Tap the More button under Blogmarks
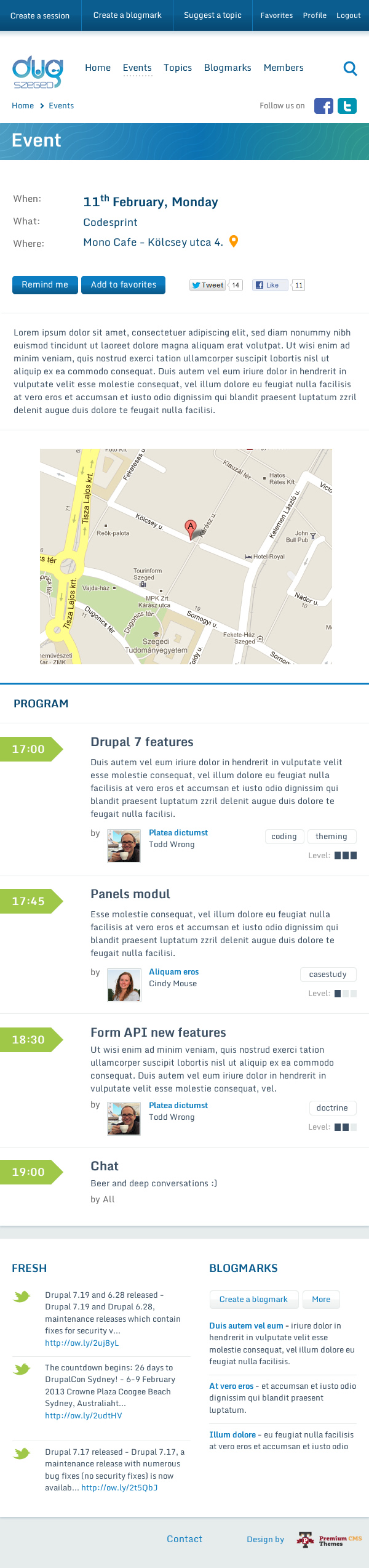This screenshot has width=369, height=1568. [321, 1300]
